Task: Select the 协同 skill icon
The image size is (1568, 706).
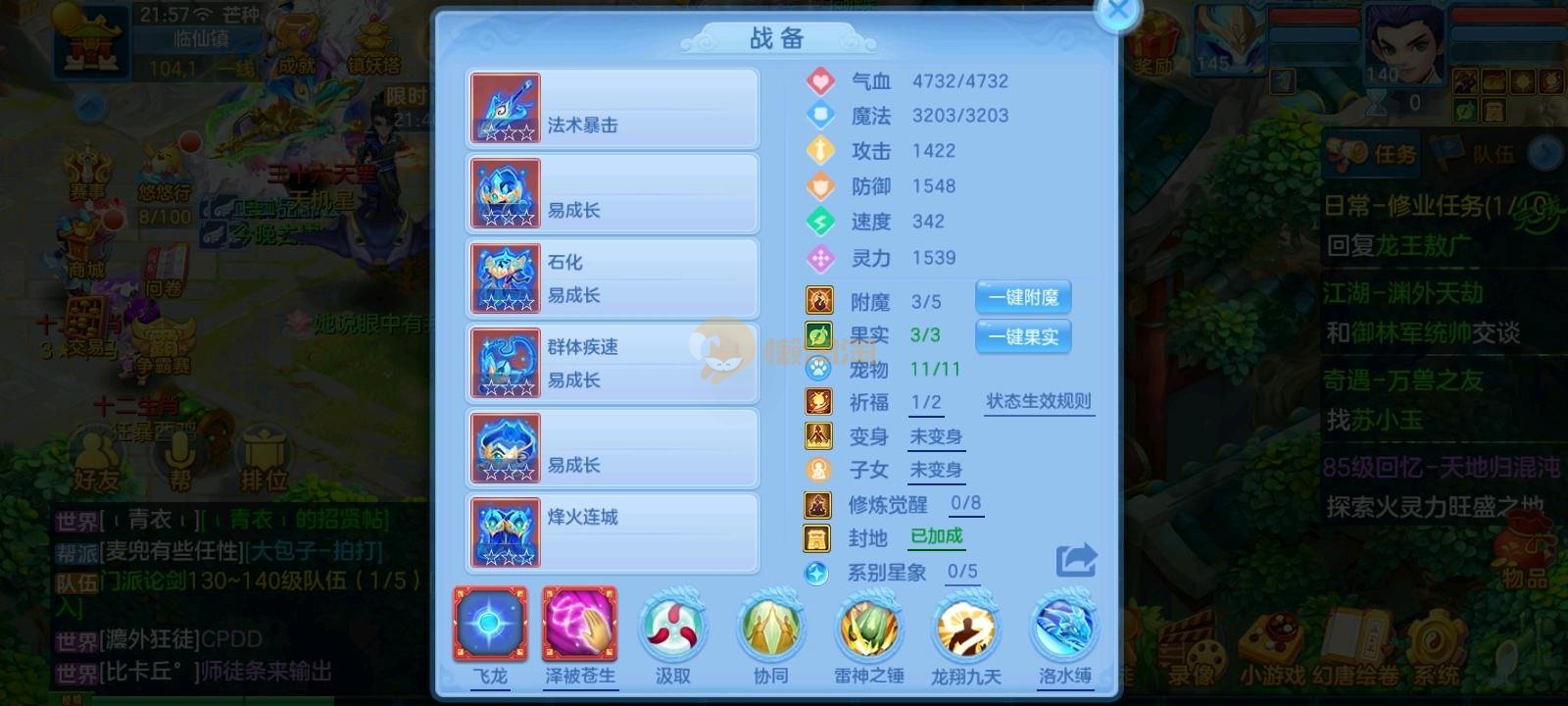Action: (x=771, y=629)
